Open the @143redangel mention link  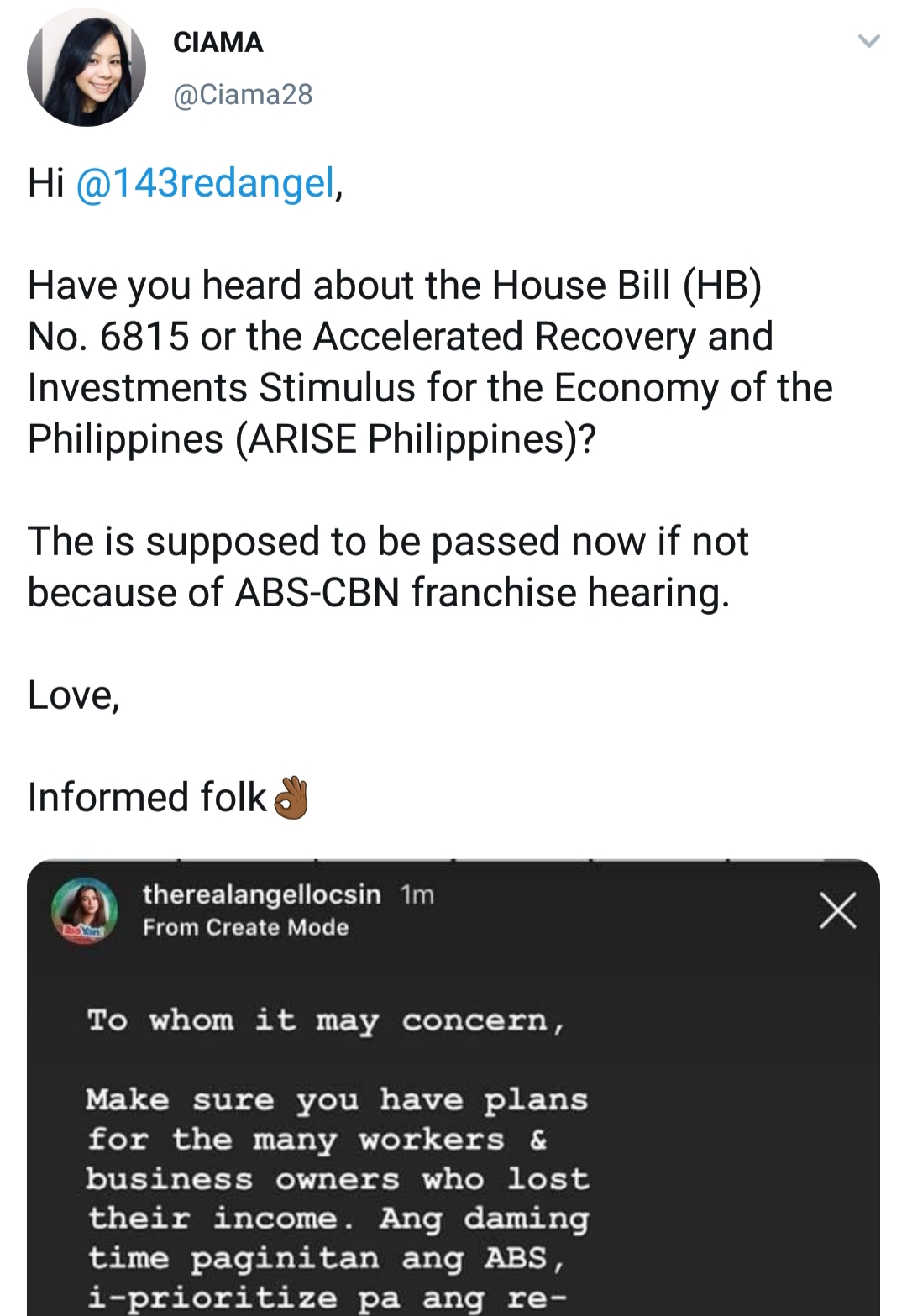click(206, 182)
